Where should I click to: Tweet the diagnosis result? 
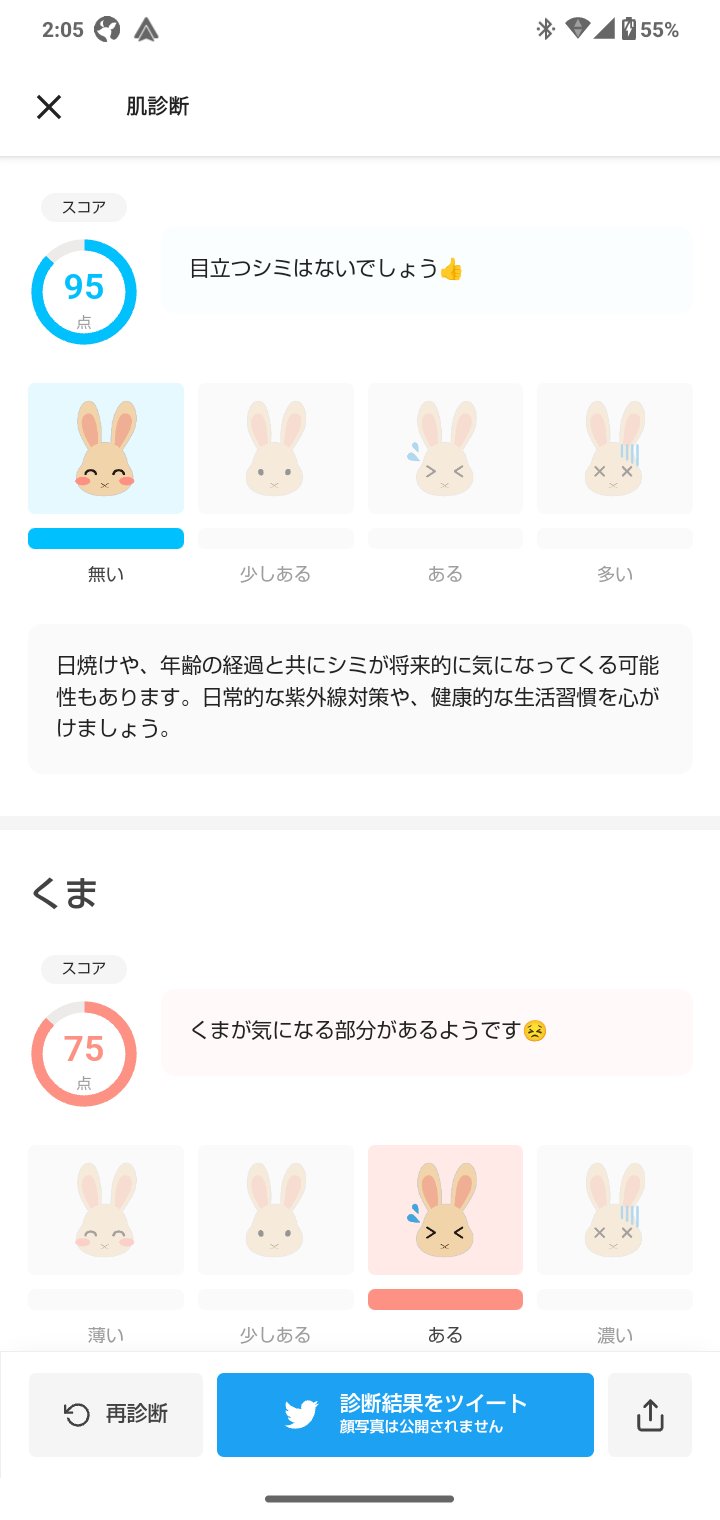pyautogui.click(x=405, y=1414)
